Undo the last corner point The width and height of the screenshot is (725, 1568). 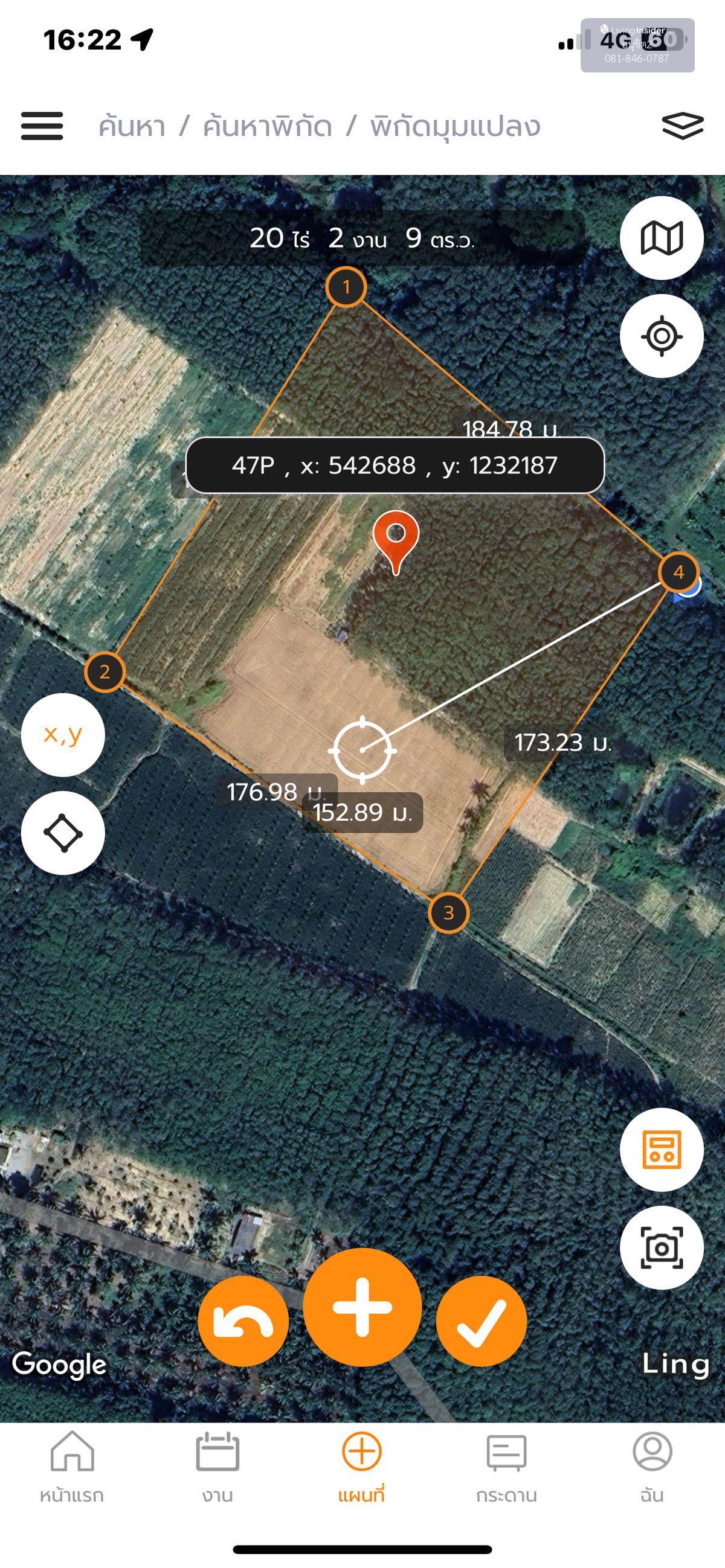coord(243,1321)
